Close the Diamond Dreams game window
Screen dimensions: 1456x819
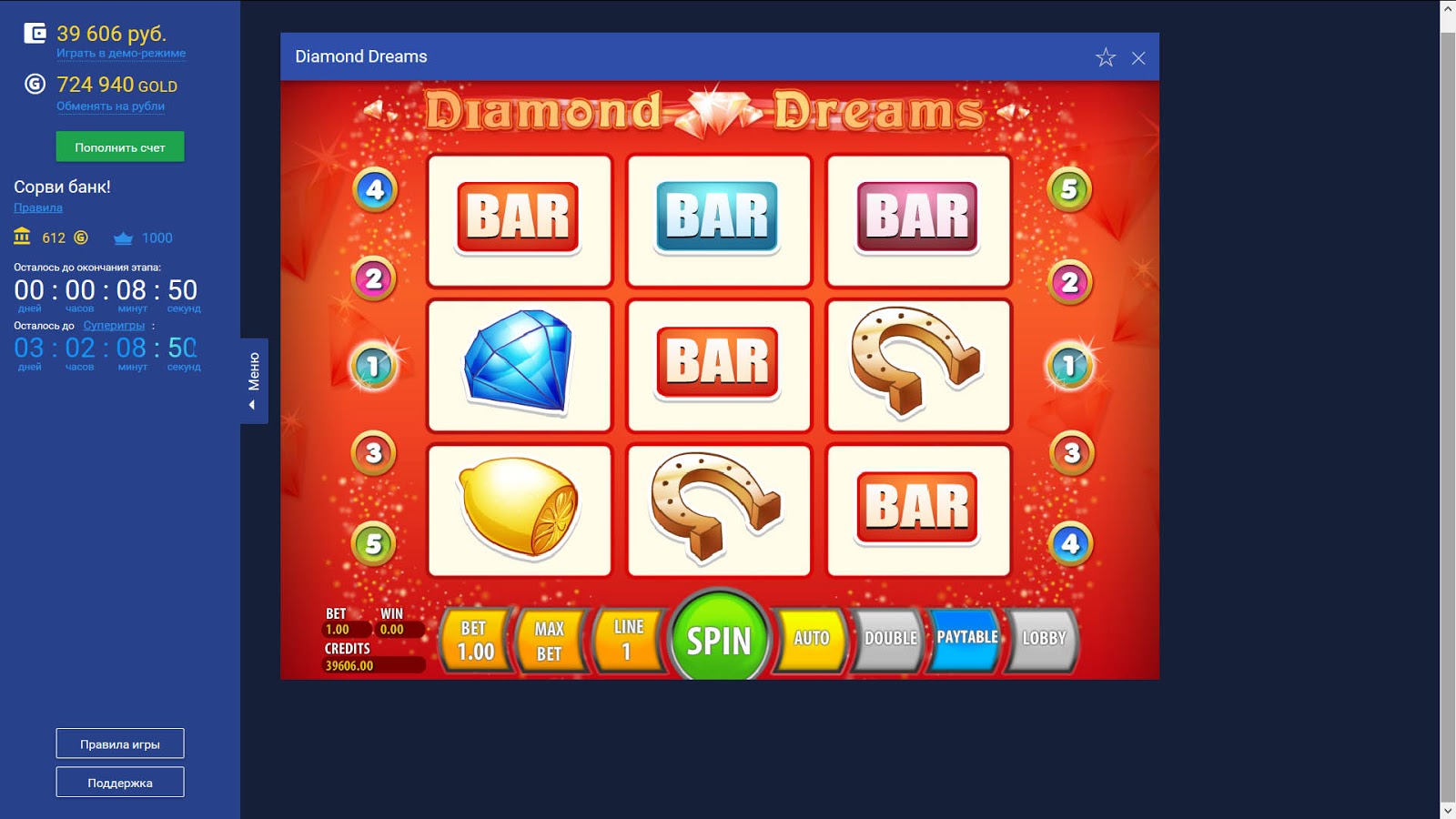pos(1138,58)
